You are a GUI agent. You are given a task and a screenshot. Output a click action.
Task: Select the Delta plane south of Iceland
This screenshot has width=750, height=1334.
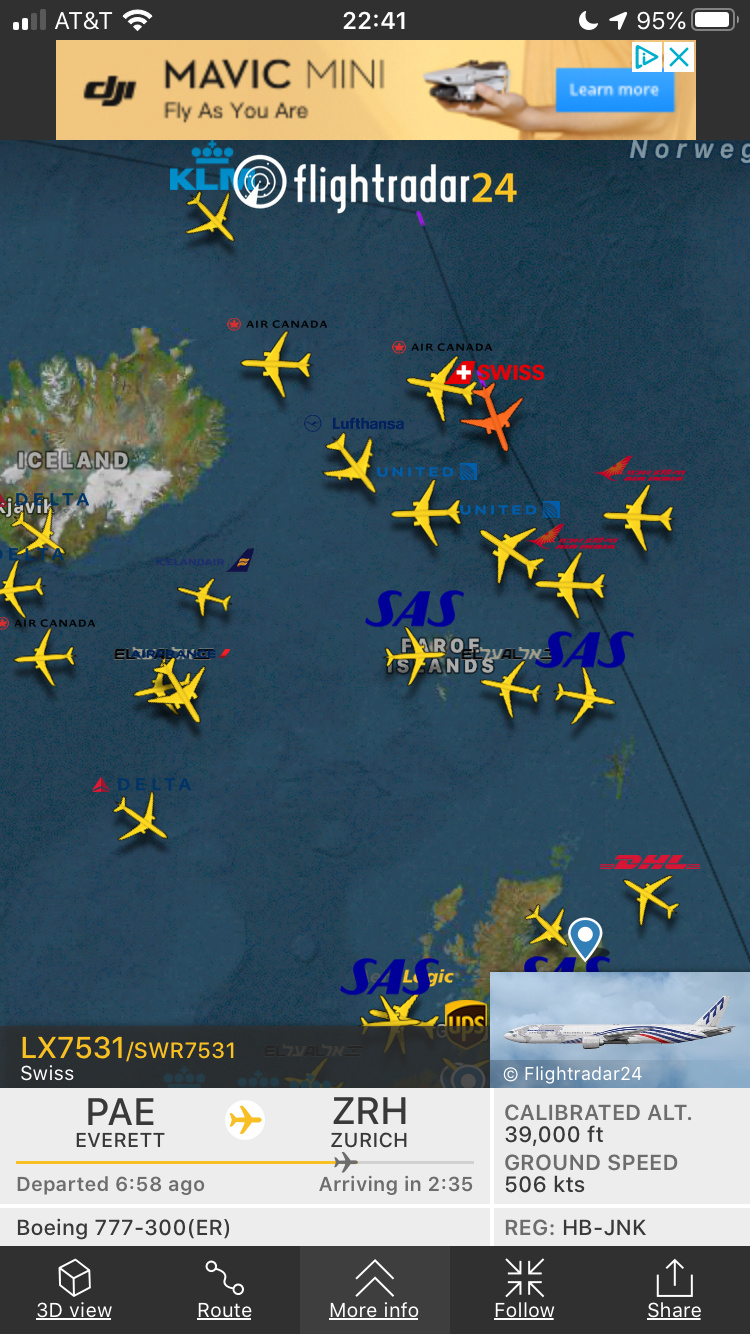pos(141,817)
